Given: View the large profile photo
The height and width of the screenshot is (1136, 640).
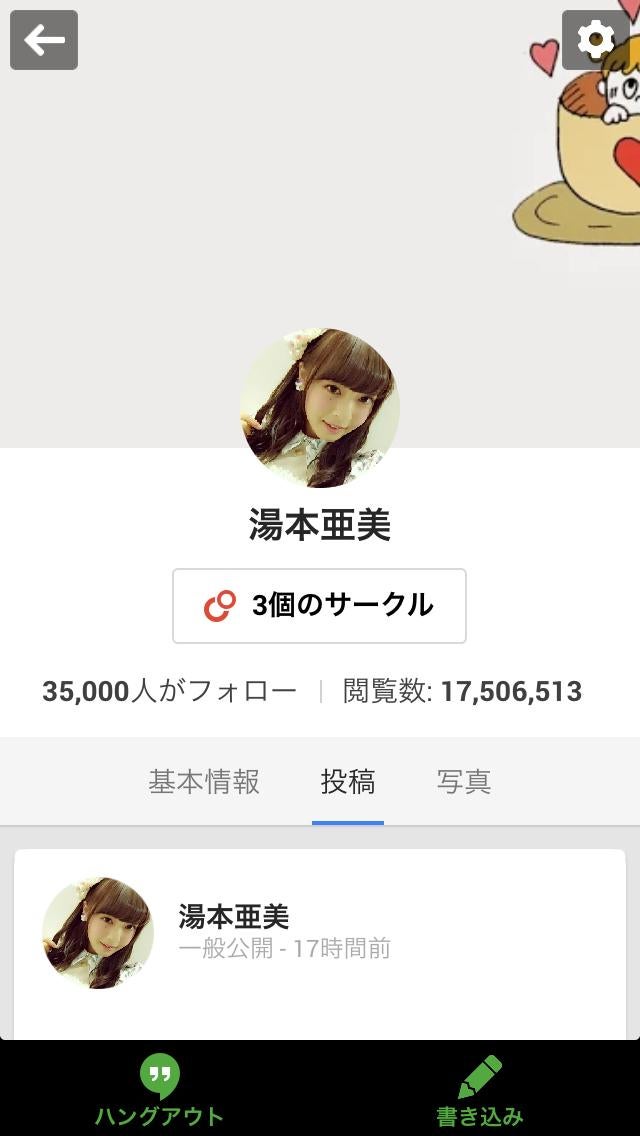Looking at the screenshot, I should (x=320, y=408).
